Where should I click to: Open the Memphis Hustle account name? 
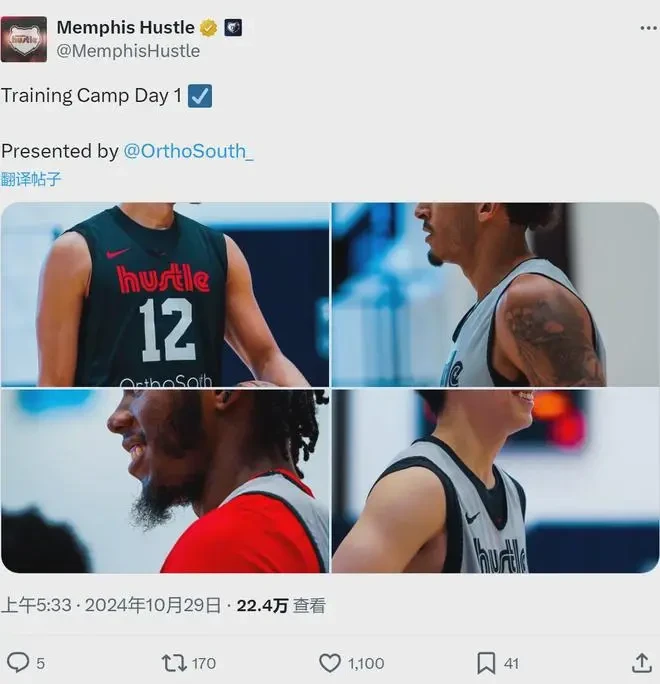(x=125, y=27)
